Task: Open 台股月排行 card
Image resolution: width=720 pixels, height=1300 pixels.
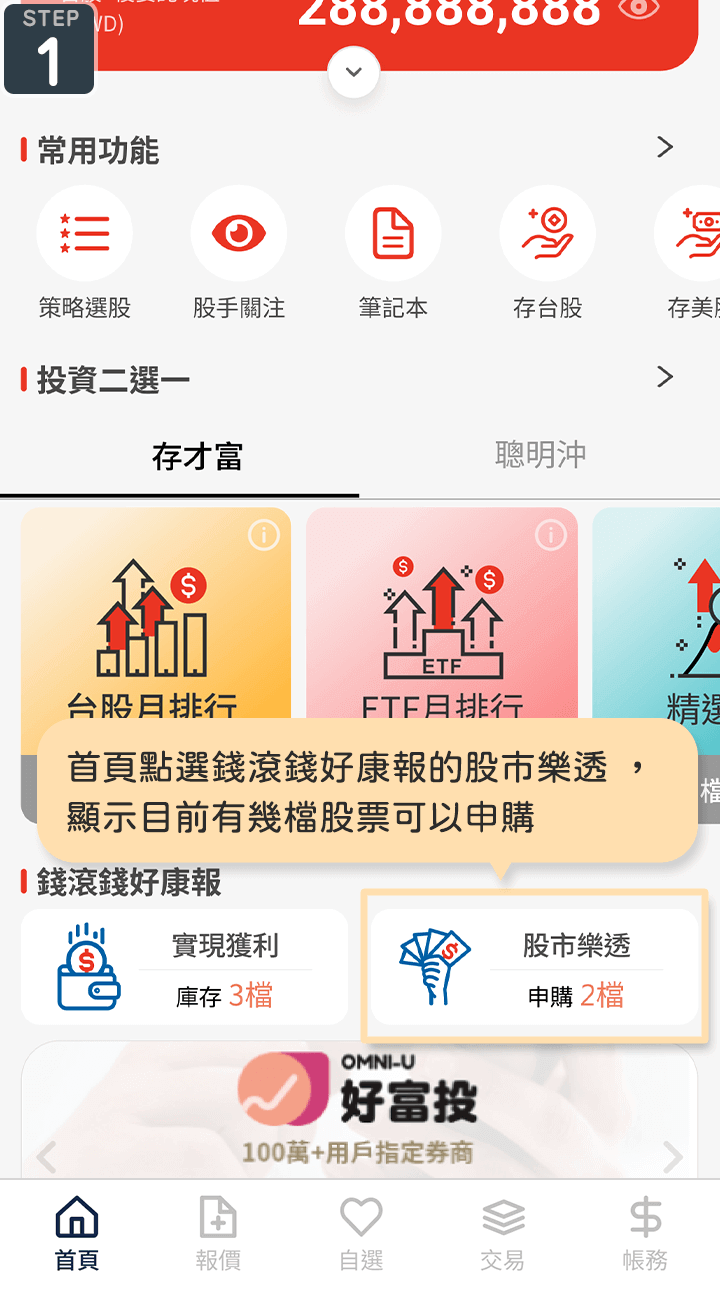Action: [155, 620]
